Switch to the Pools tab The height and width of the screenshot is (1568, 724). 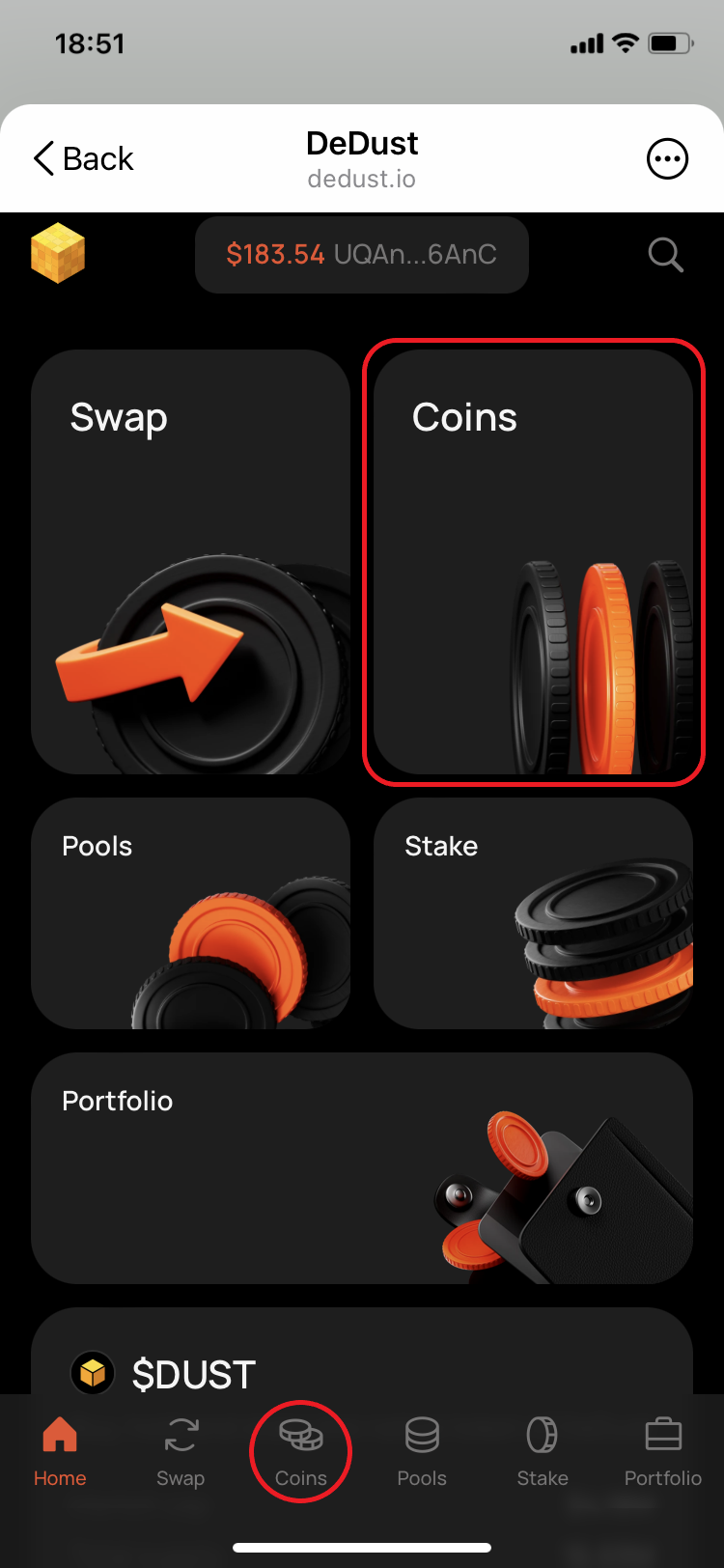[x=422, y=1451]
